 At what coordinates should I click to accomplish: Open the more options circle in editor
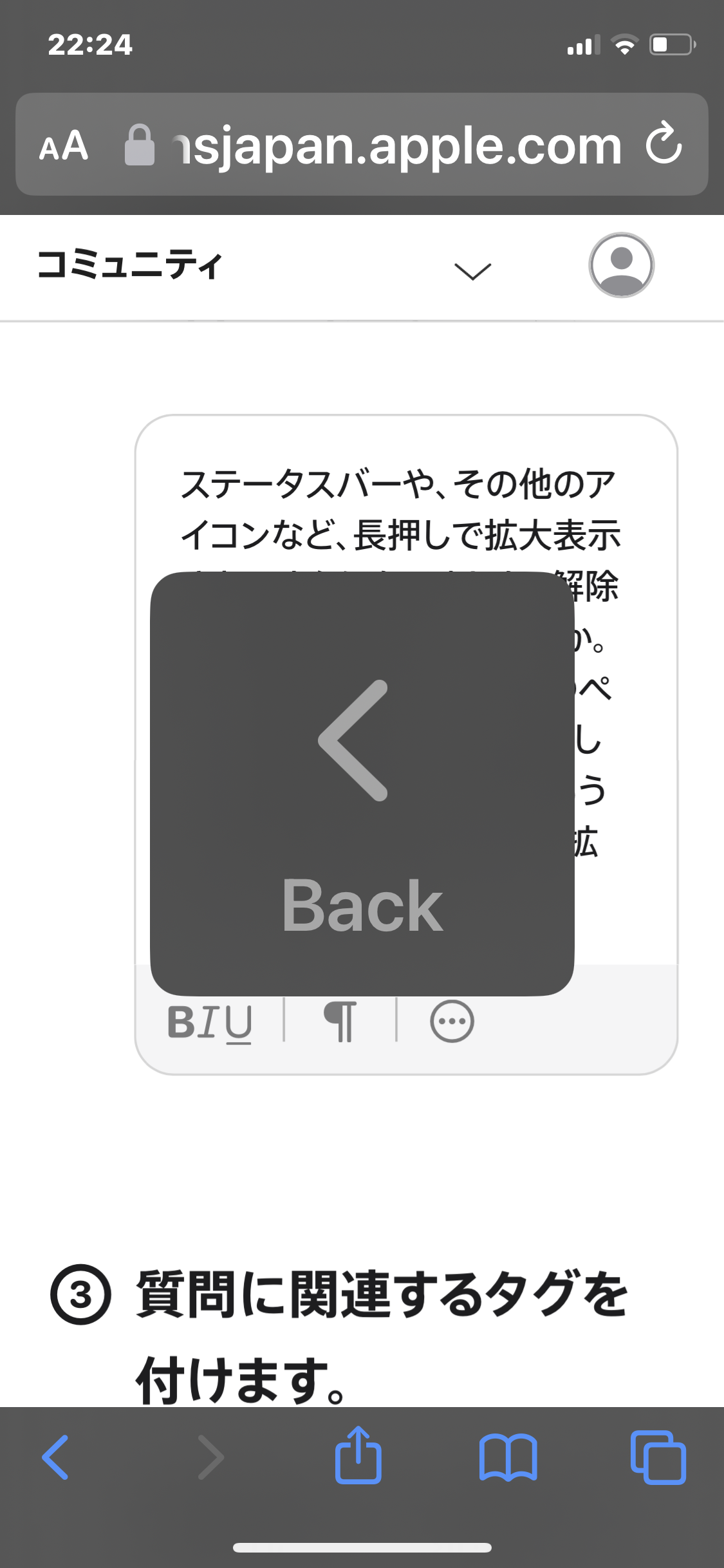pos(452,1022)
